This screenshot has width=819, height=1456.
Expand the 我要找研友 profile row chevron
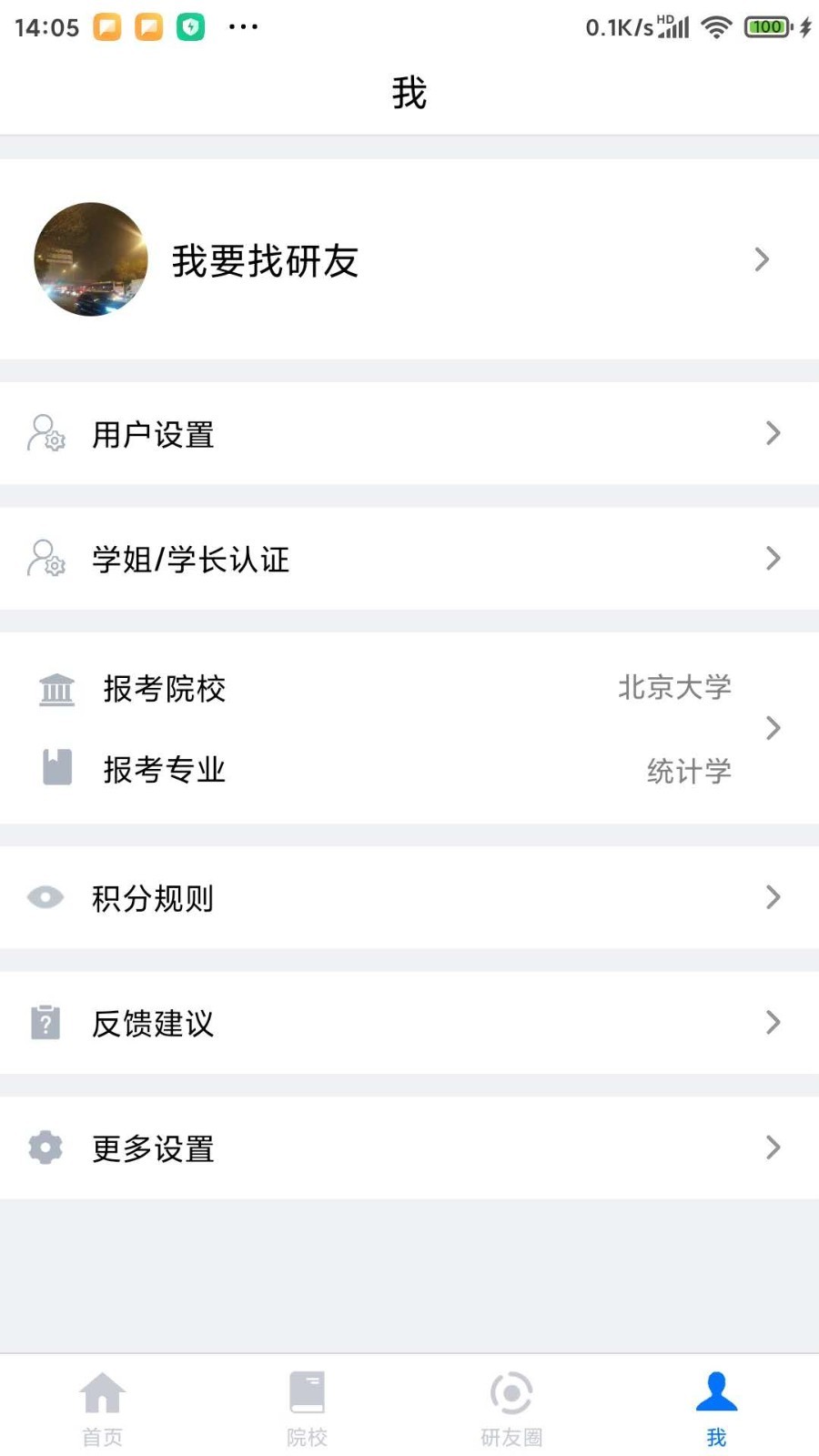pos(763,260)
